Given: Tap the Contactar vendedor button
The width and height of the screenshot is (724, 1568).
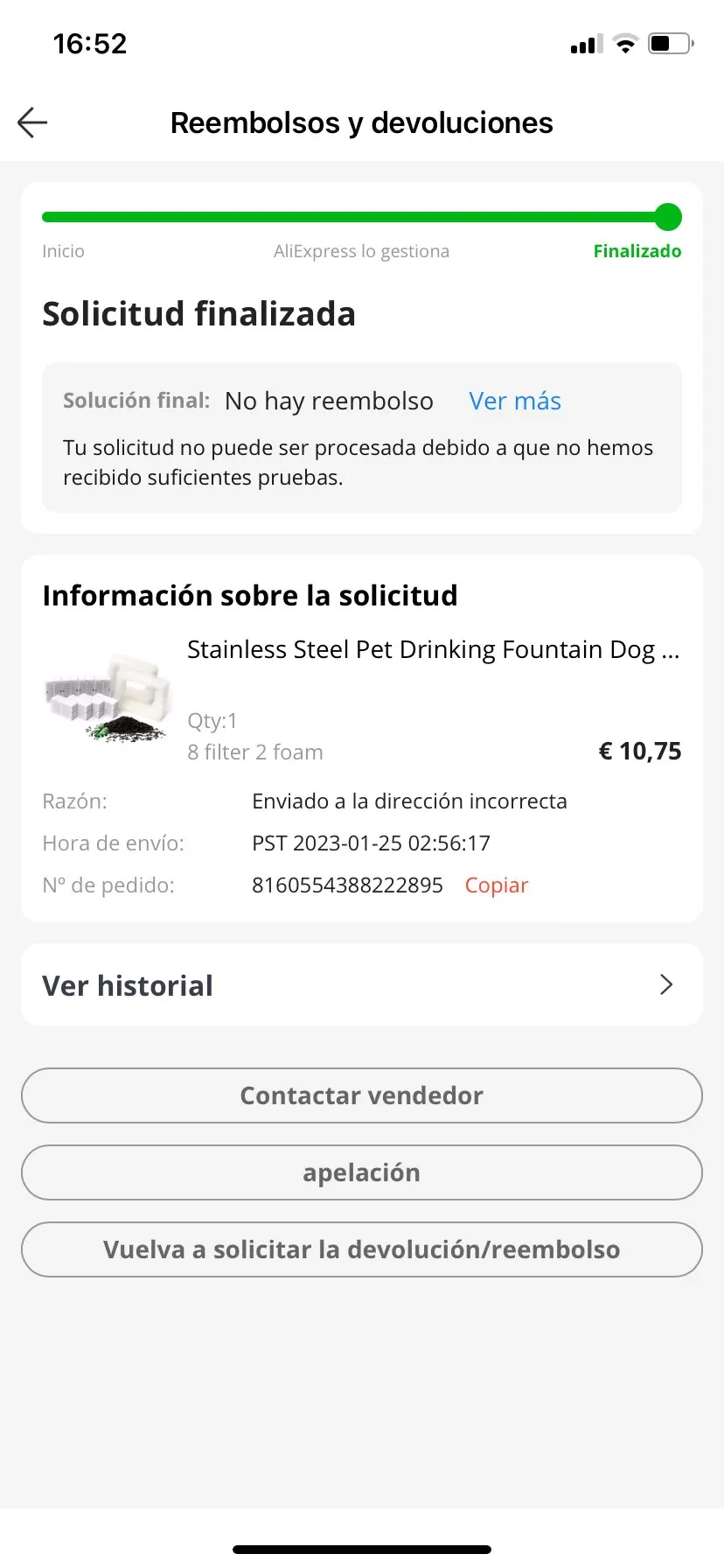Looking at the screenshot, I should [x=361, y=1095].
